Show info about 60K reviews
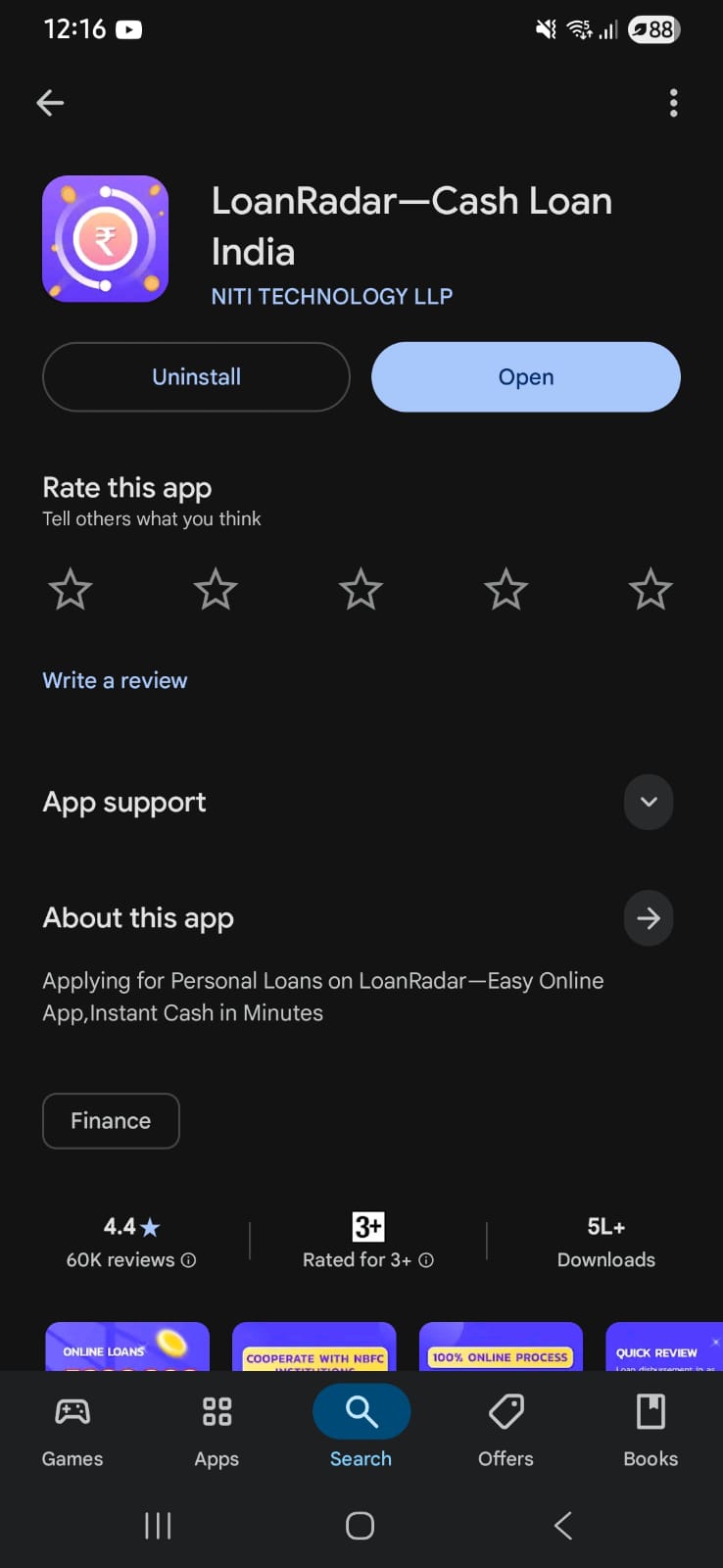The image size is (723, 1568). (189, 1260)
